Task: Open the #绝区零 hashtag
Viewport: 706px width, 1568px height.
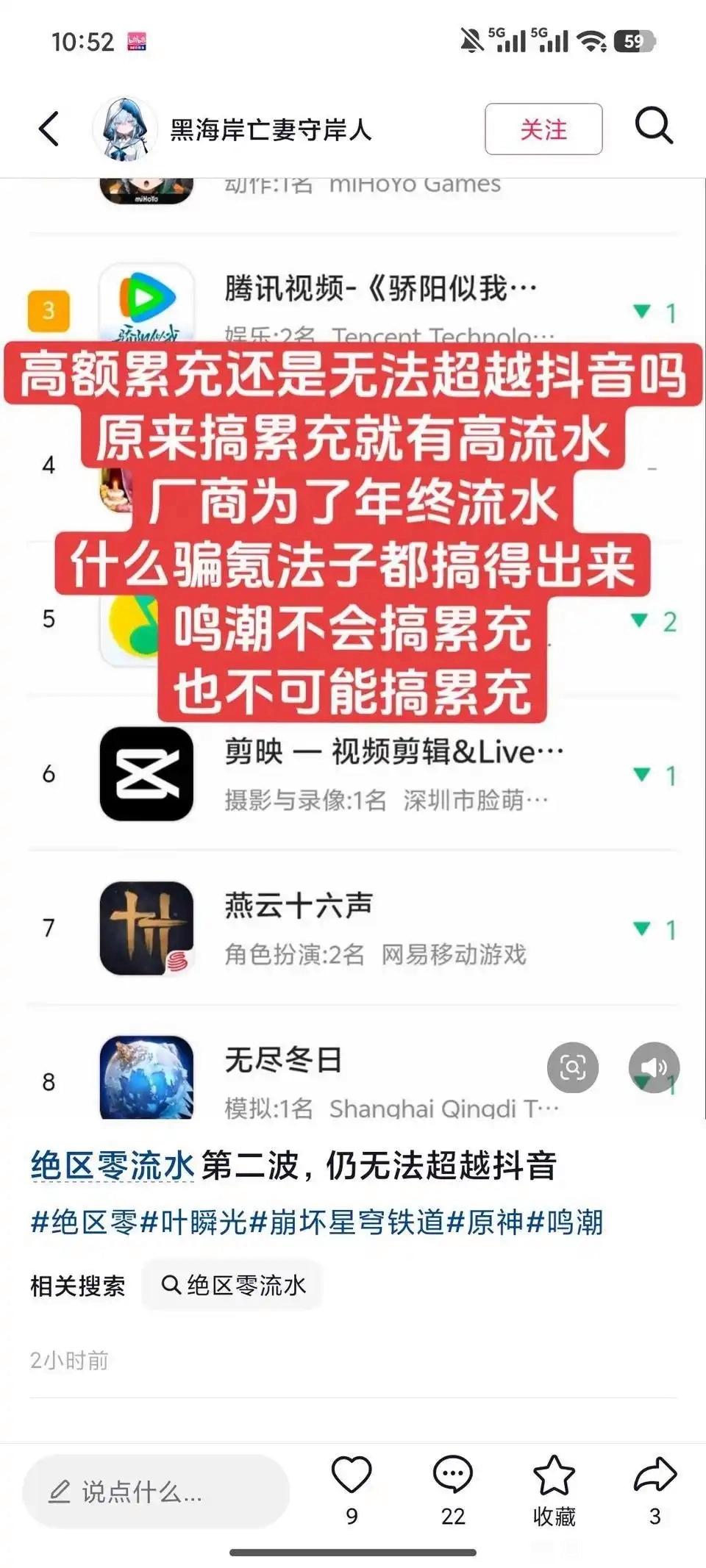Action: 84,1222
